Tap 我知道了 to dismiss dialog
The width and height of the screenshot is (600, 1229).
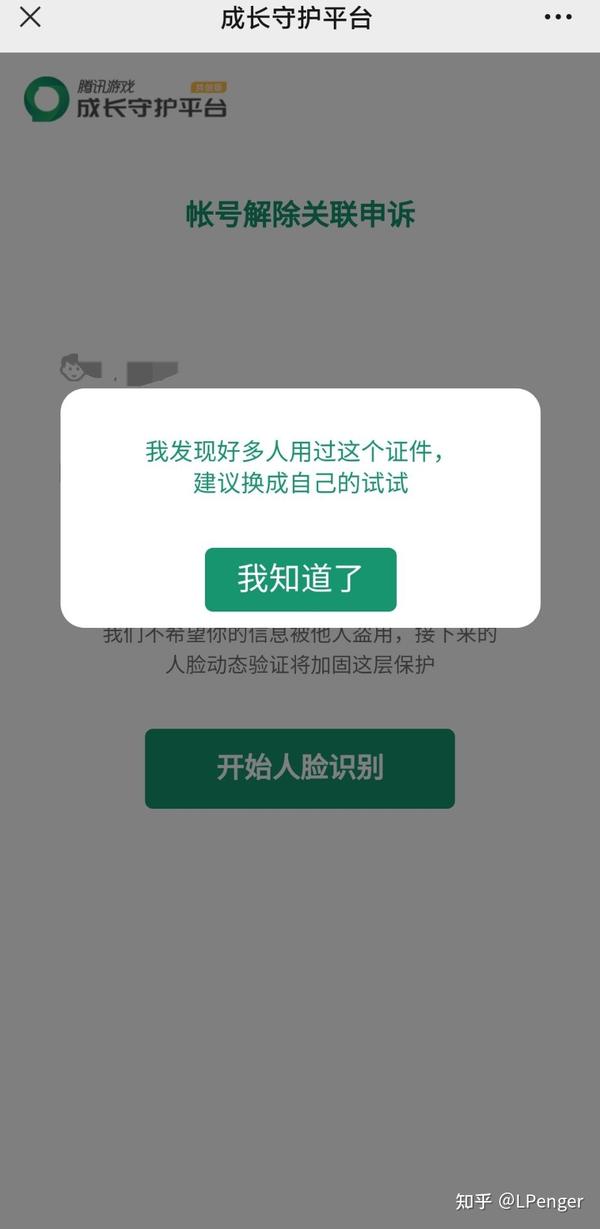click(x=300, y=579)
